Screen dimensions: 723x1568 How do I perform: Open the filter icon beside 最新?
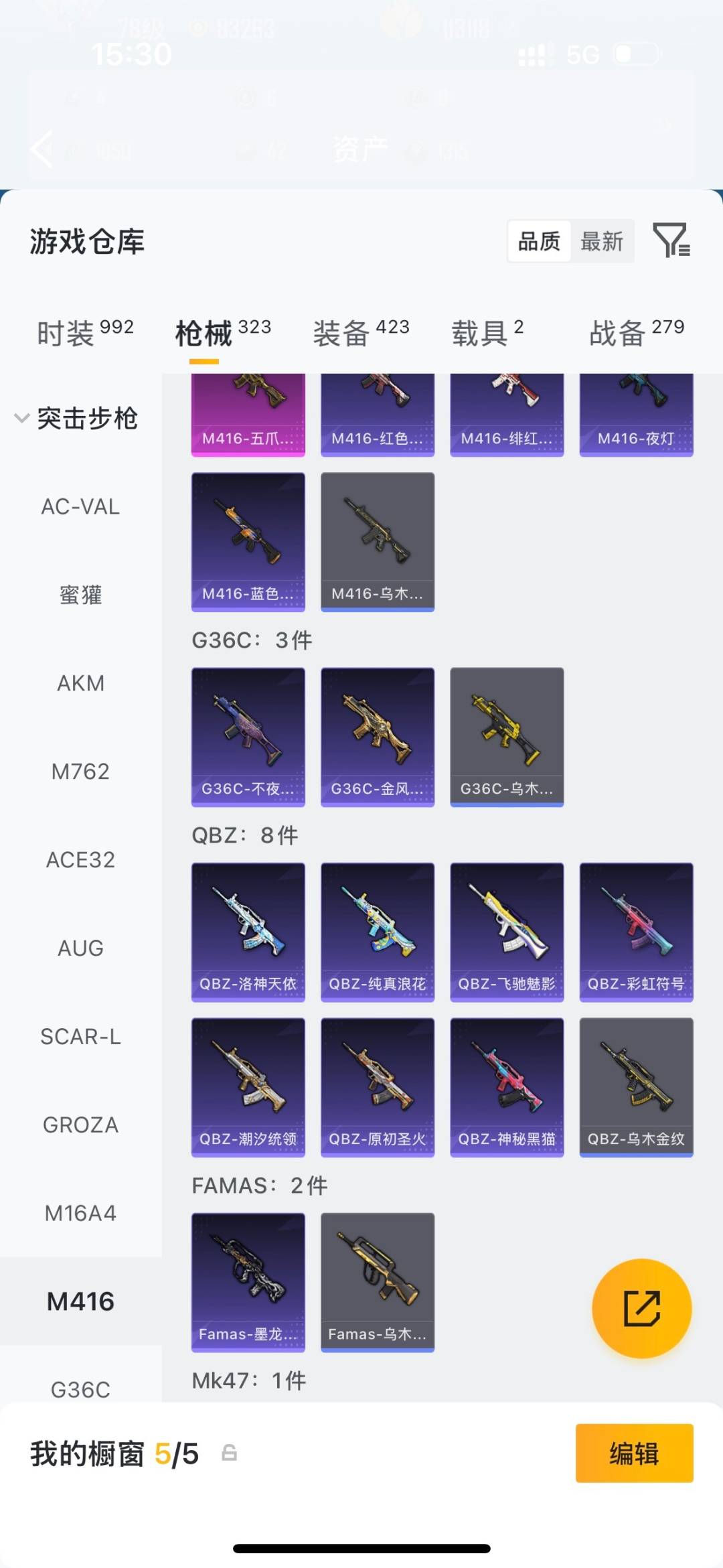tap(671, 240)
